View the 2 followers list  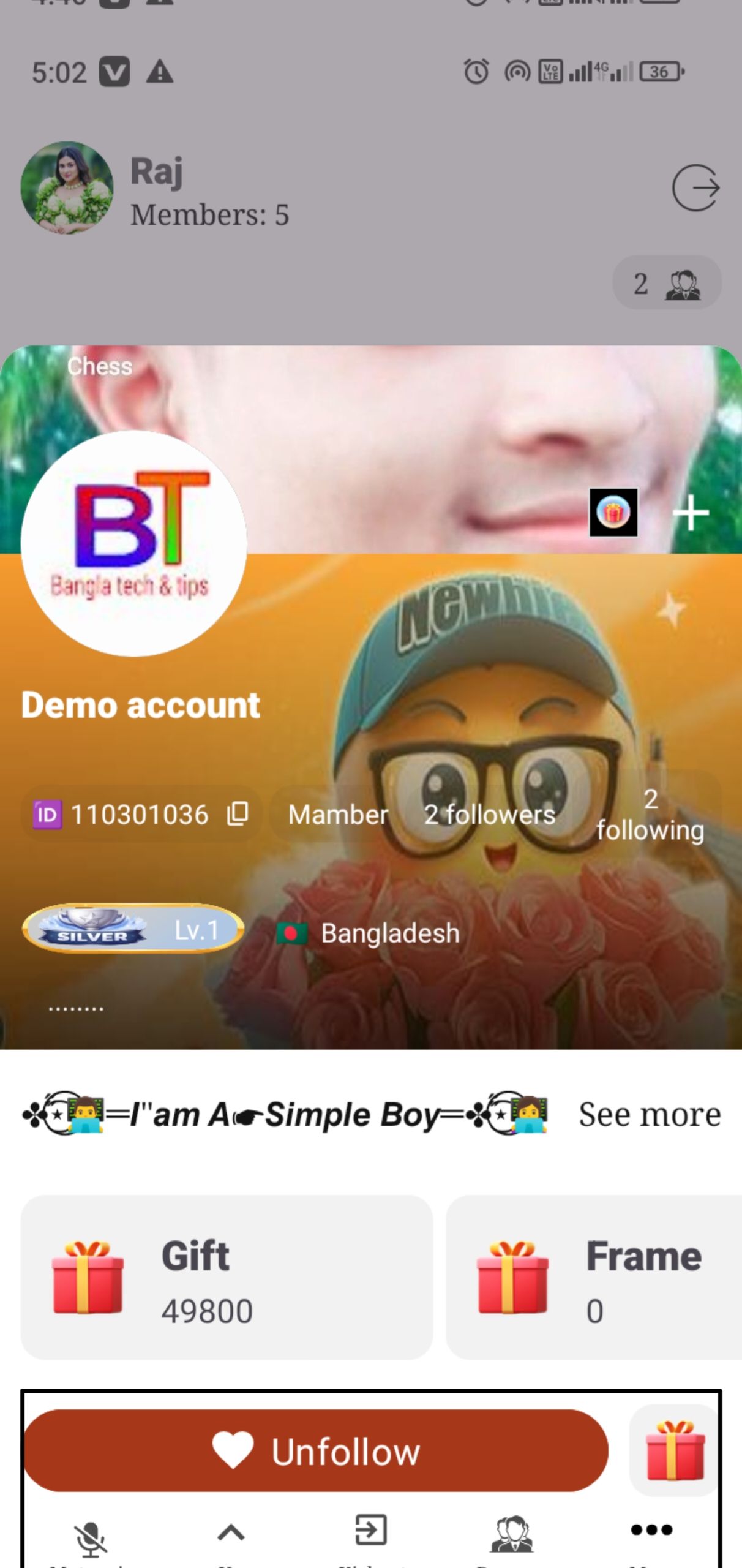click(489, 815)
